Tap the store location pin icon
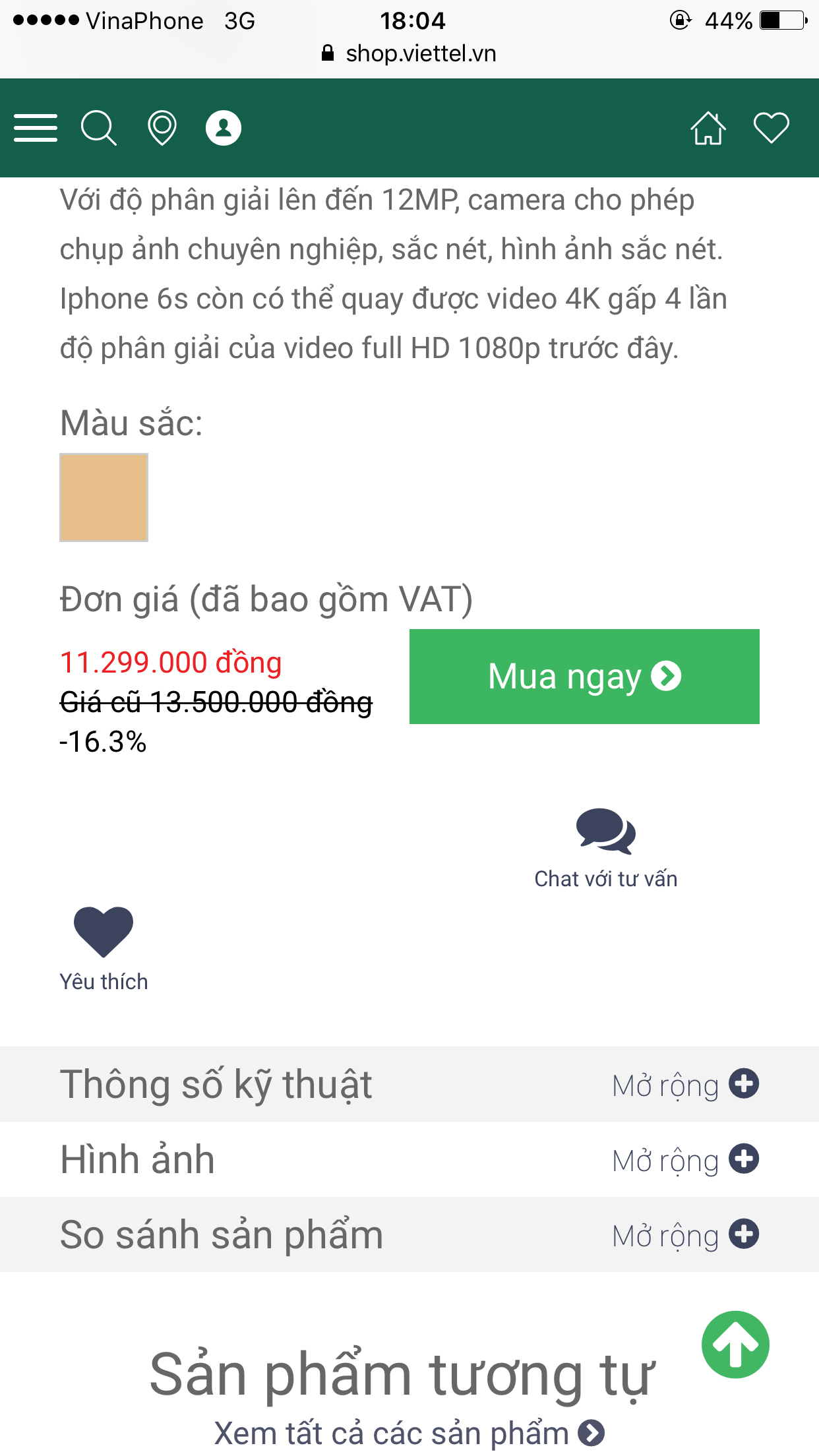This screenshot has height=1456, width=819. 162,128
